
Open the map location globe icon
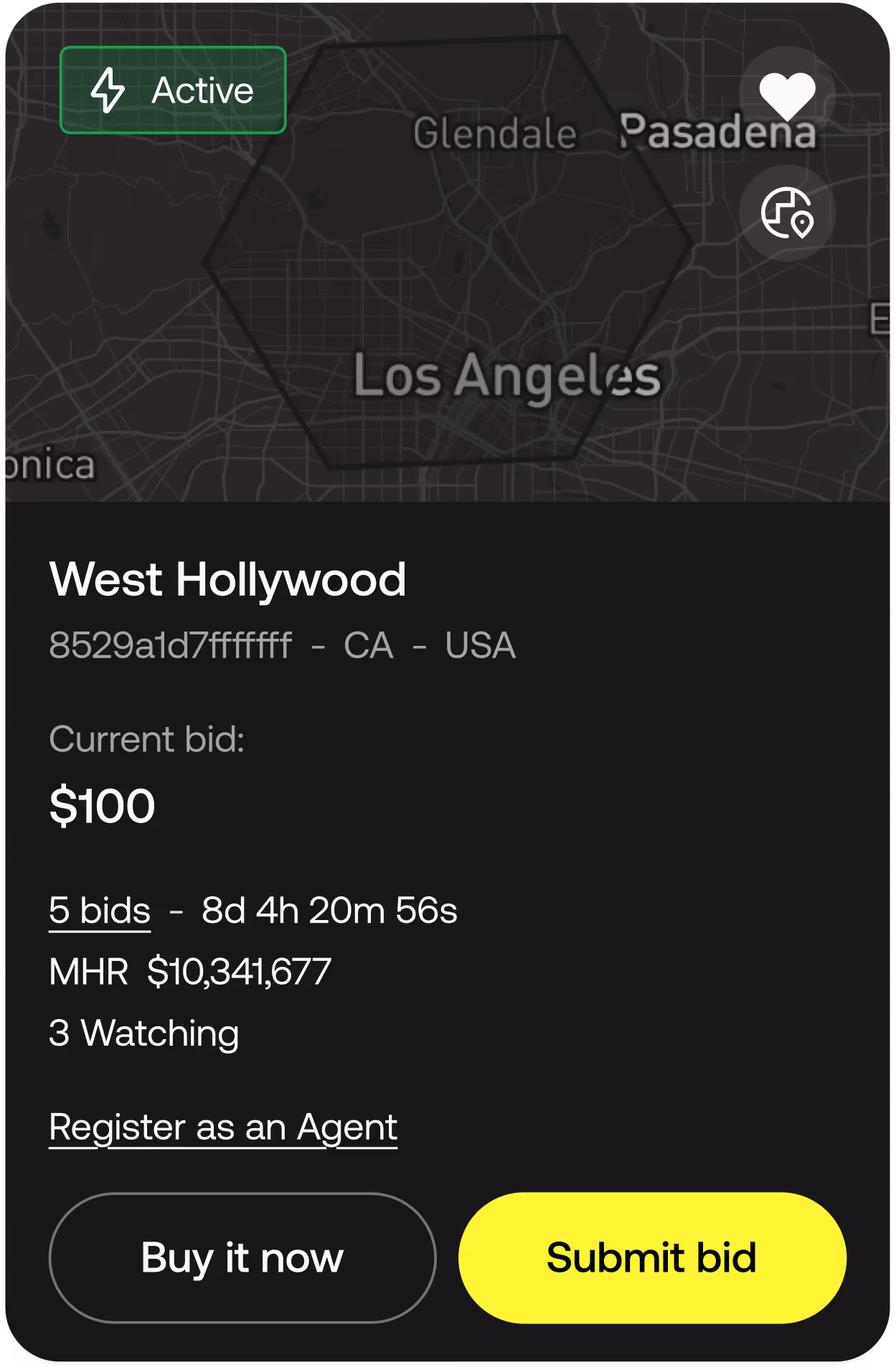coord(787,213)
